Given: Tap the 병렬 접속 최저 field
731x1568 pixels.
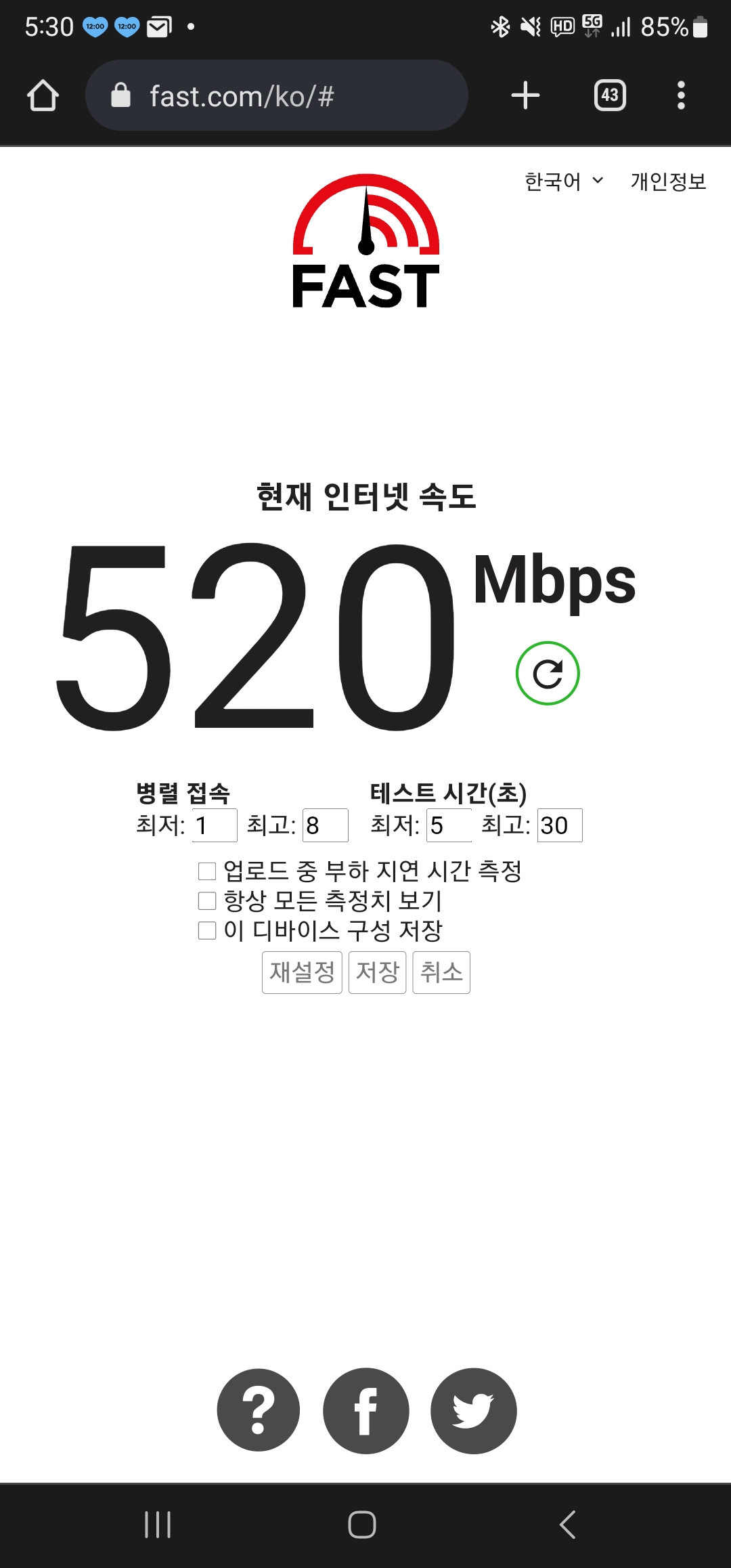Looking at the screenshot, I should (215, 825).
